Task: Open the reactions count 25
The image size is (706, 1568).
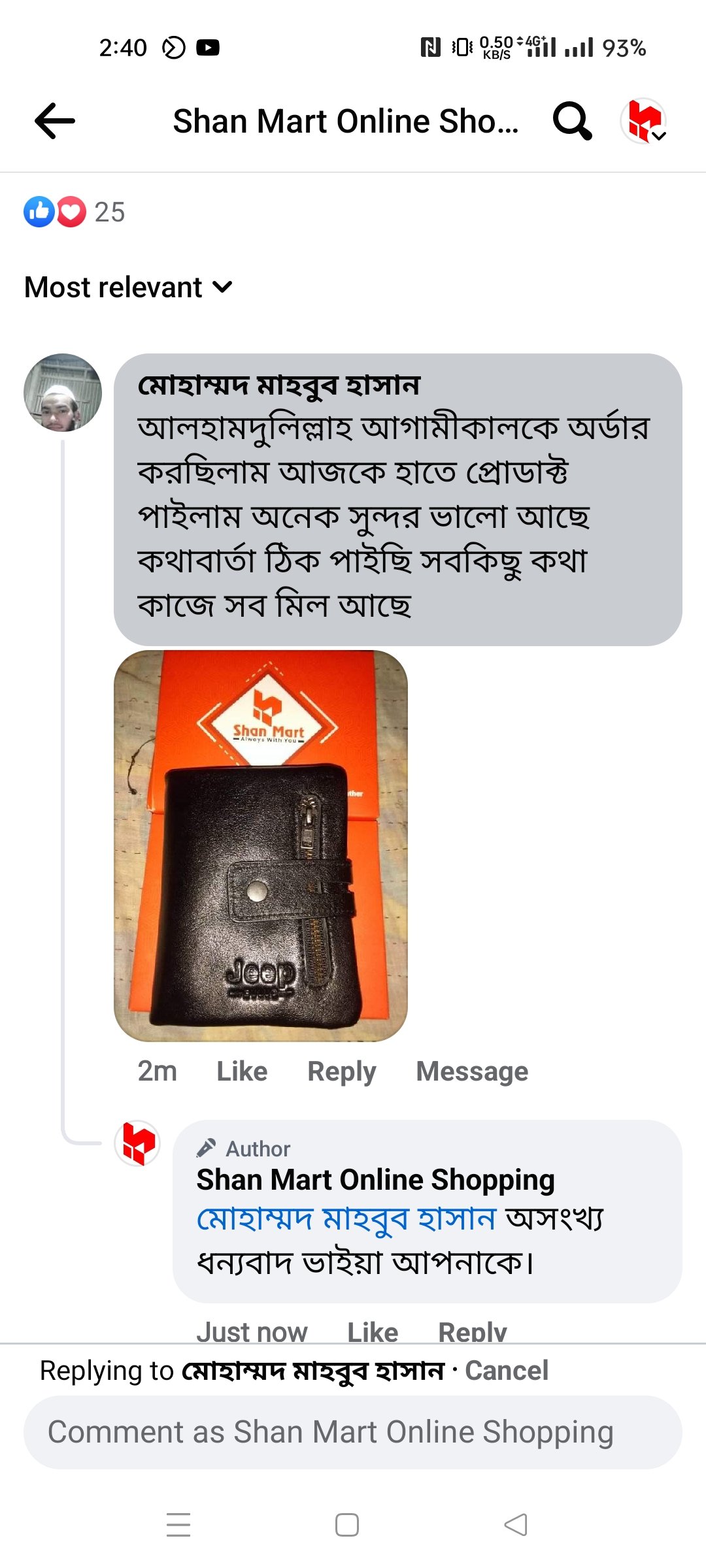Action: [x=109, y=212]
